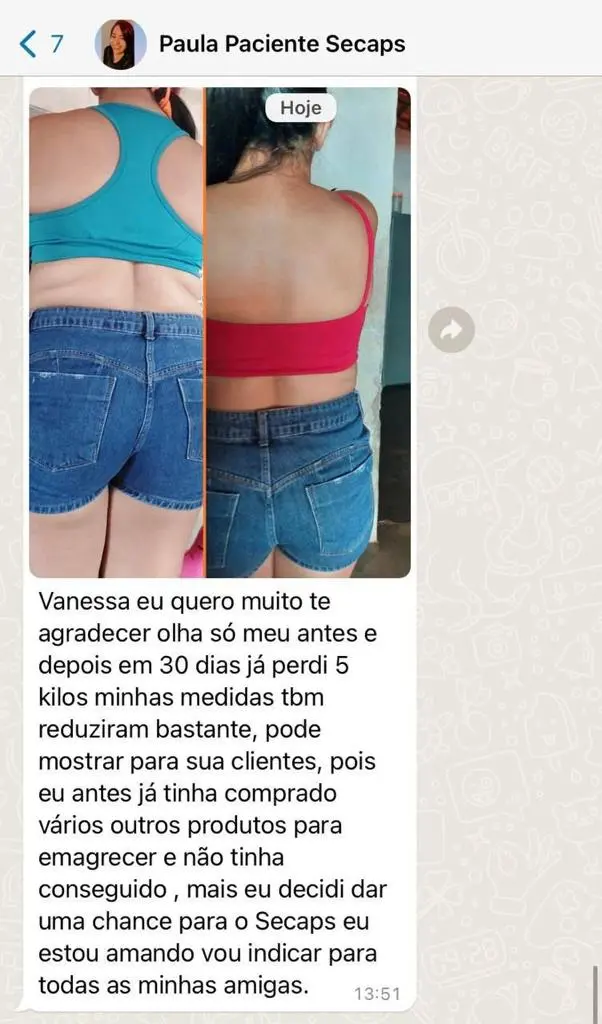Open the before-and-after photo in the chat
Image resolution: width=602 pixels, height=1024 pixels.
pyautogui.click(x=219, y=332)
